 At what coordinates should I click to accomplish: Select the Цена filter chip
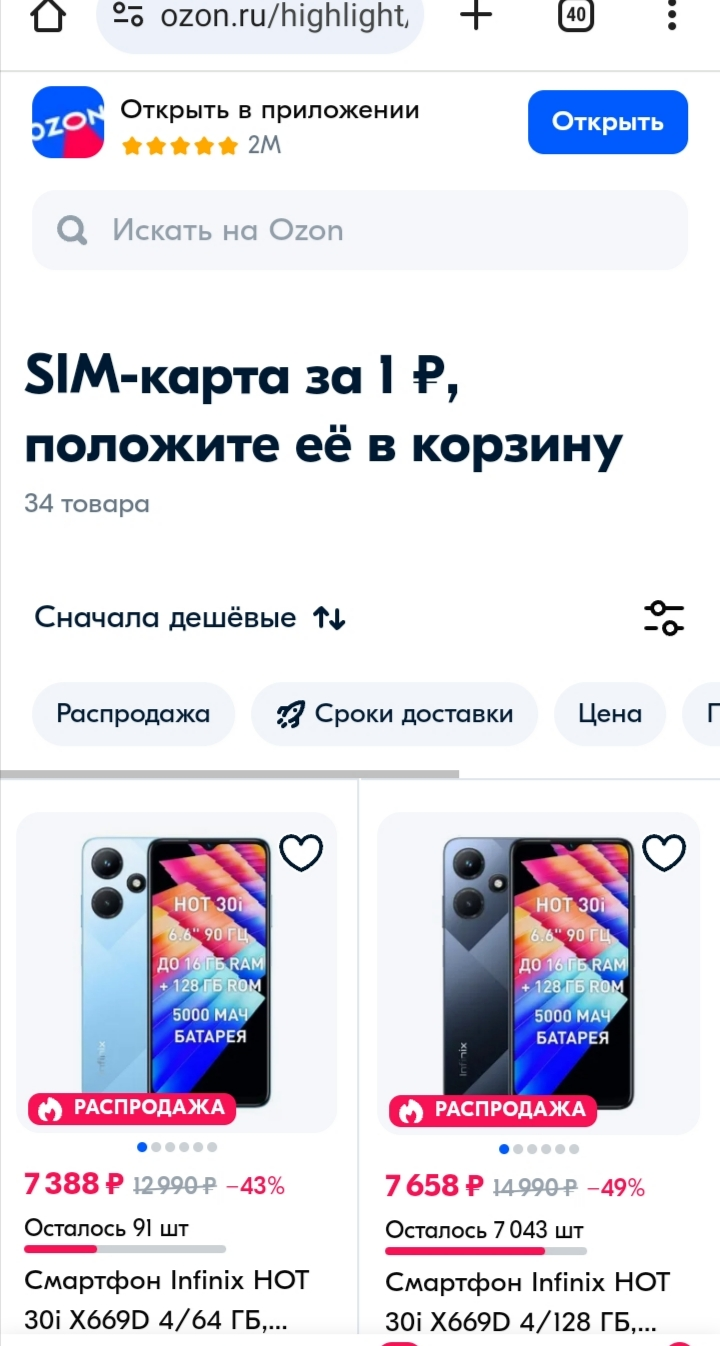click(610, 714)
